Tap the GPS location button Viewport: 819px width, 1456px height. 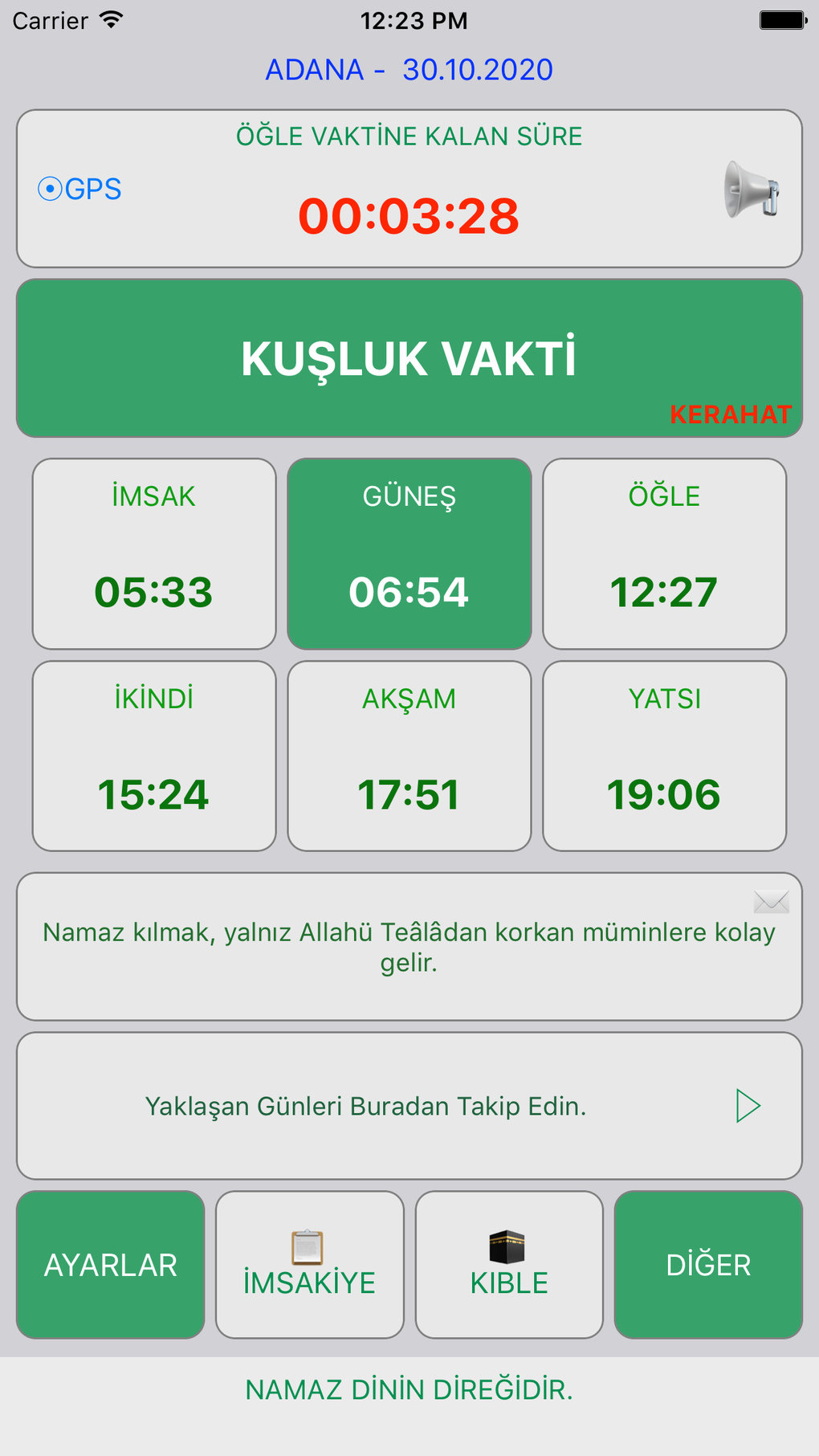click(x=80, y=190)
